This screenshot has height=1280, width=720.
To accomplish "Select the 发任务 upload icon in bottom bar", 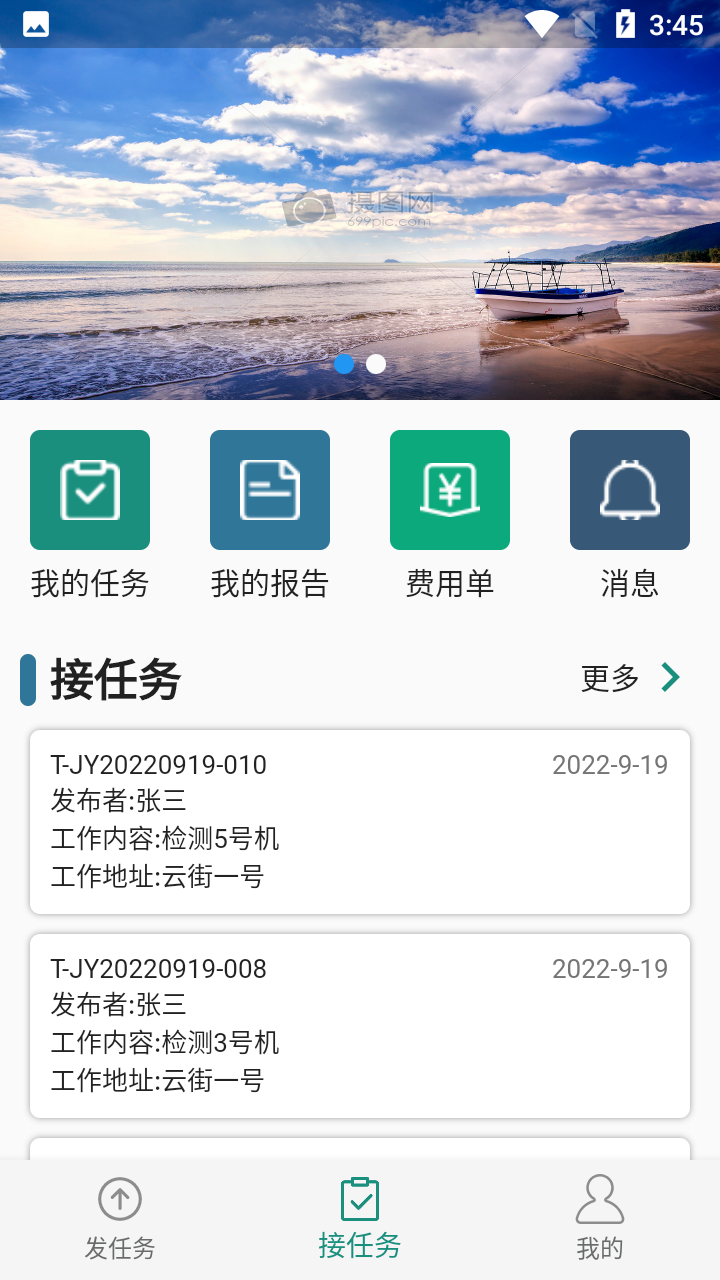I will coord(120,1198).
